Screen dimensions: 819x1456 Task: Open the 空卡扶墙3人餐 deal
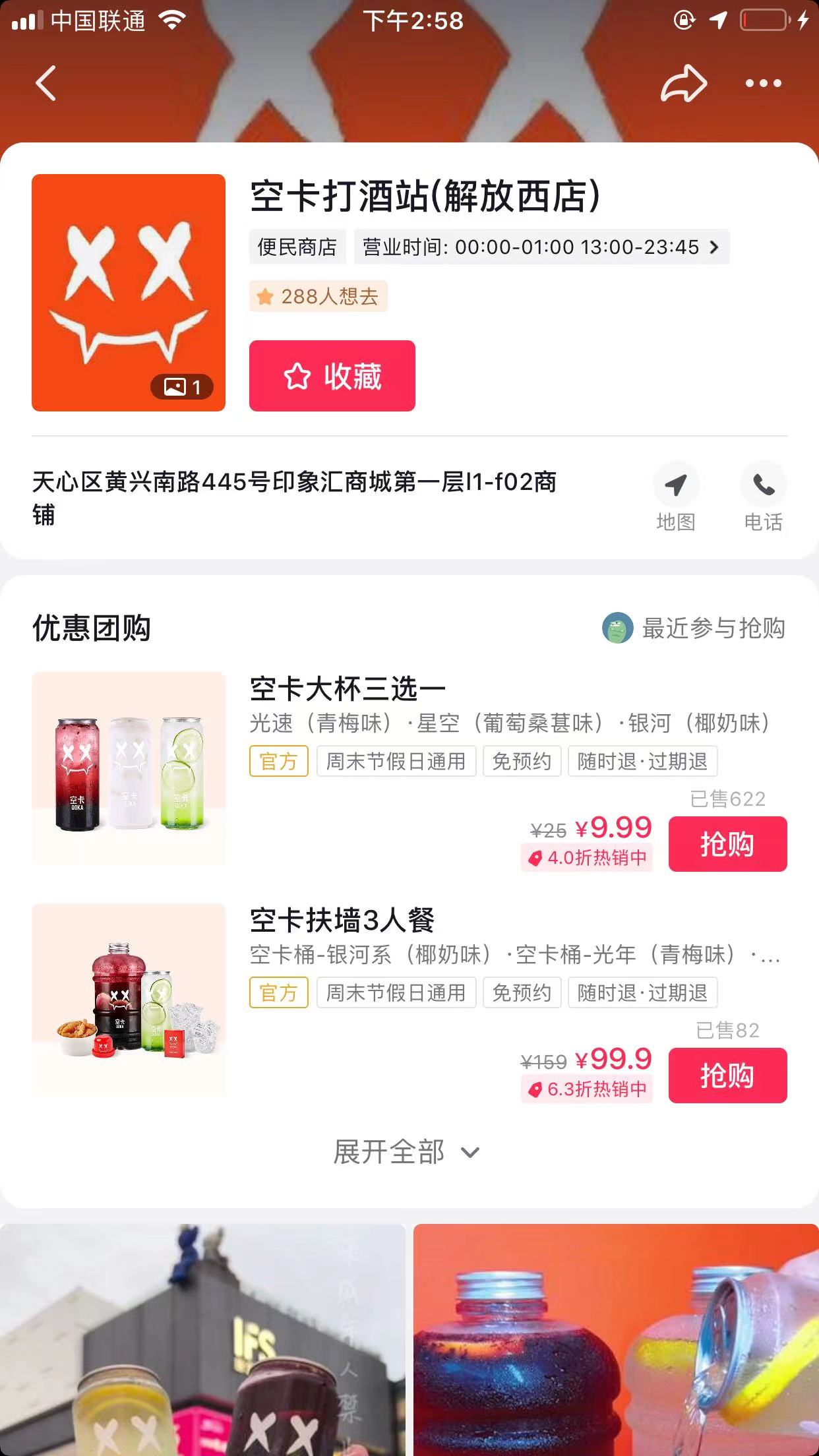342,921
